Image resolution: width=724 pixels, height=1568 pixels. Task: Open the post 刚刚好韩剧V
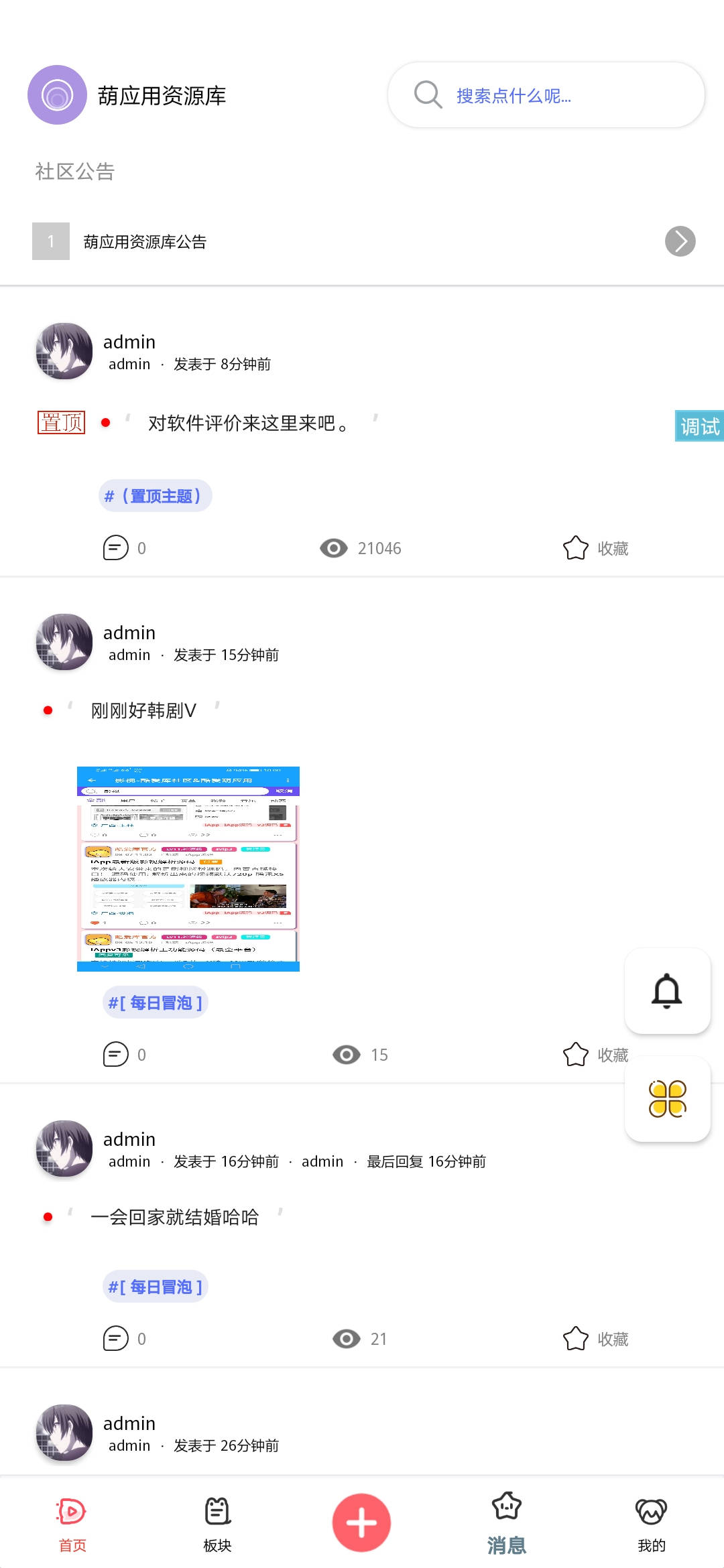pyautogui.click(x=143, y=710)
